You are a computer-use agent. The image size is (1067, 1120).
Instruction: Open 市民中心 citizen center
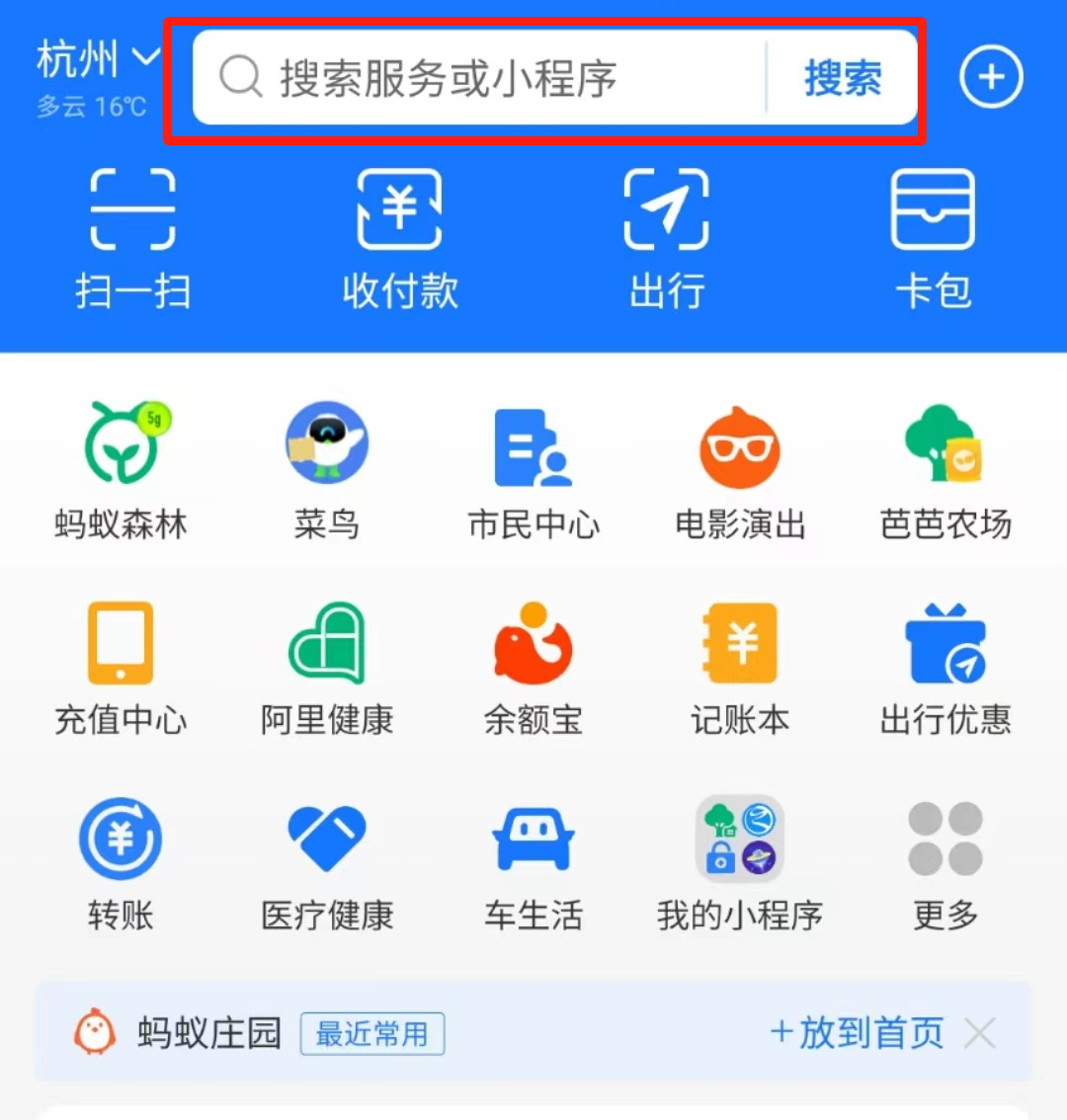pos(533,470)
